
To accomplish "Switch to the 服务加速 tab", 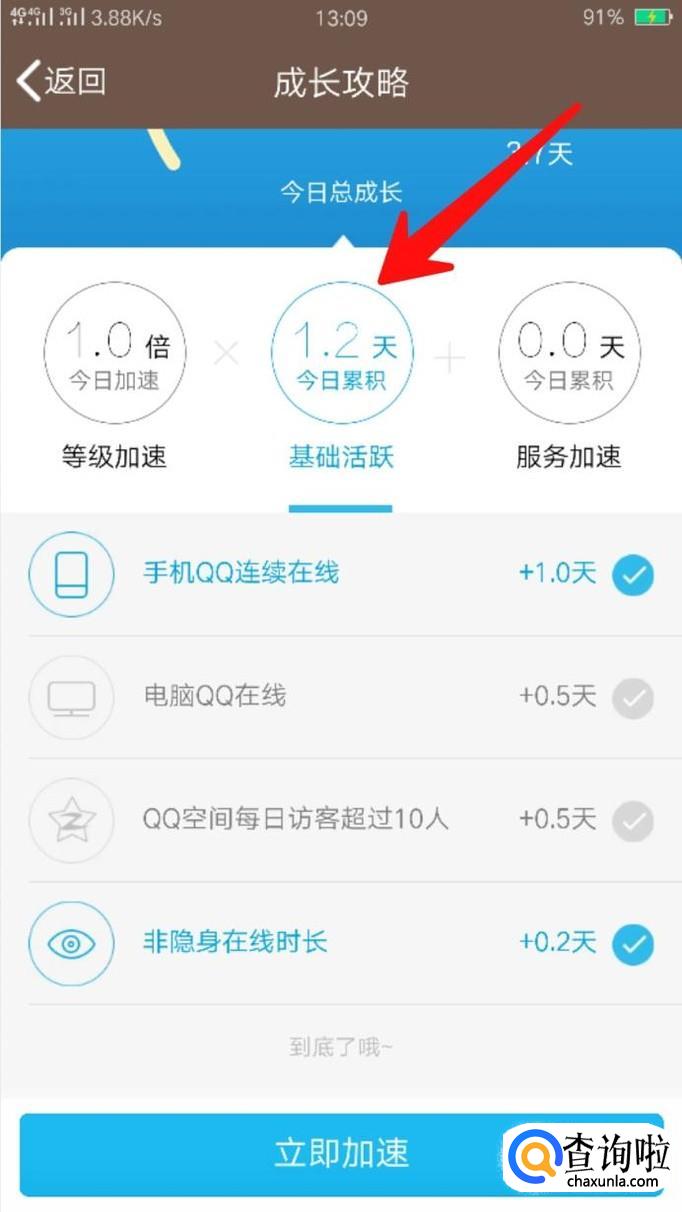I will click(568, 380).
